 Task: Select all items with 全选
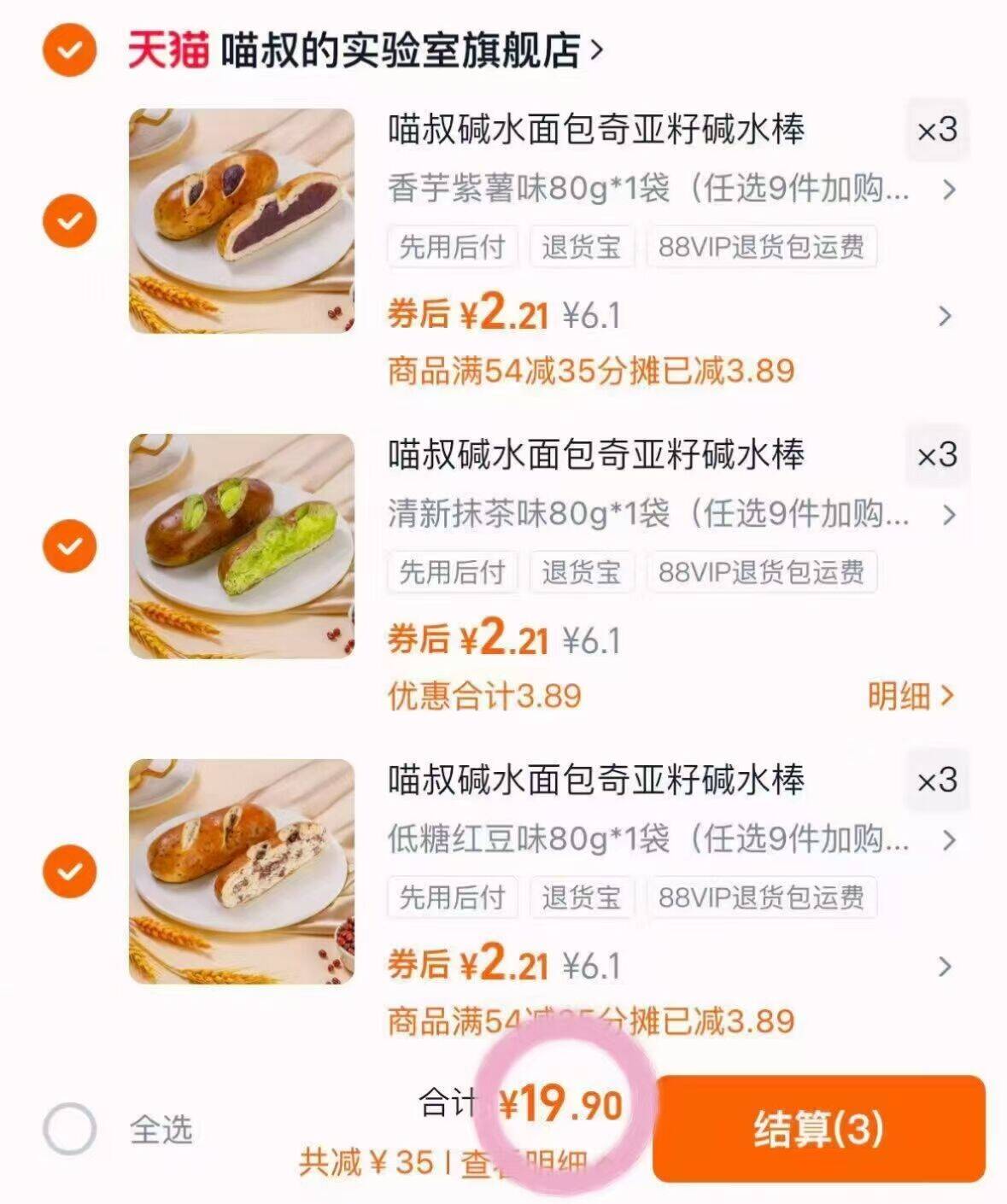click(x=69, y=1129)
